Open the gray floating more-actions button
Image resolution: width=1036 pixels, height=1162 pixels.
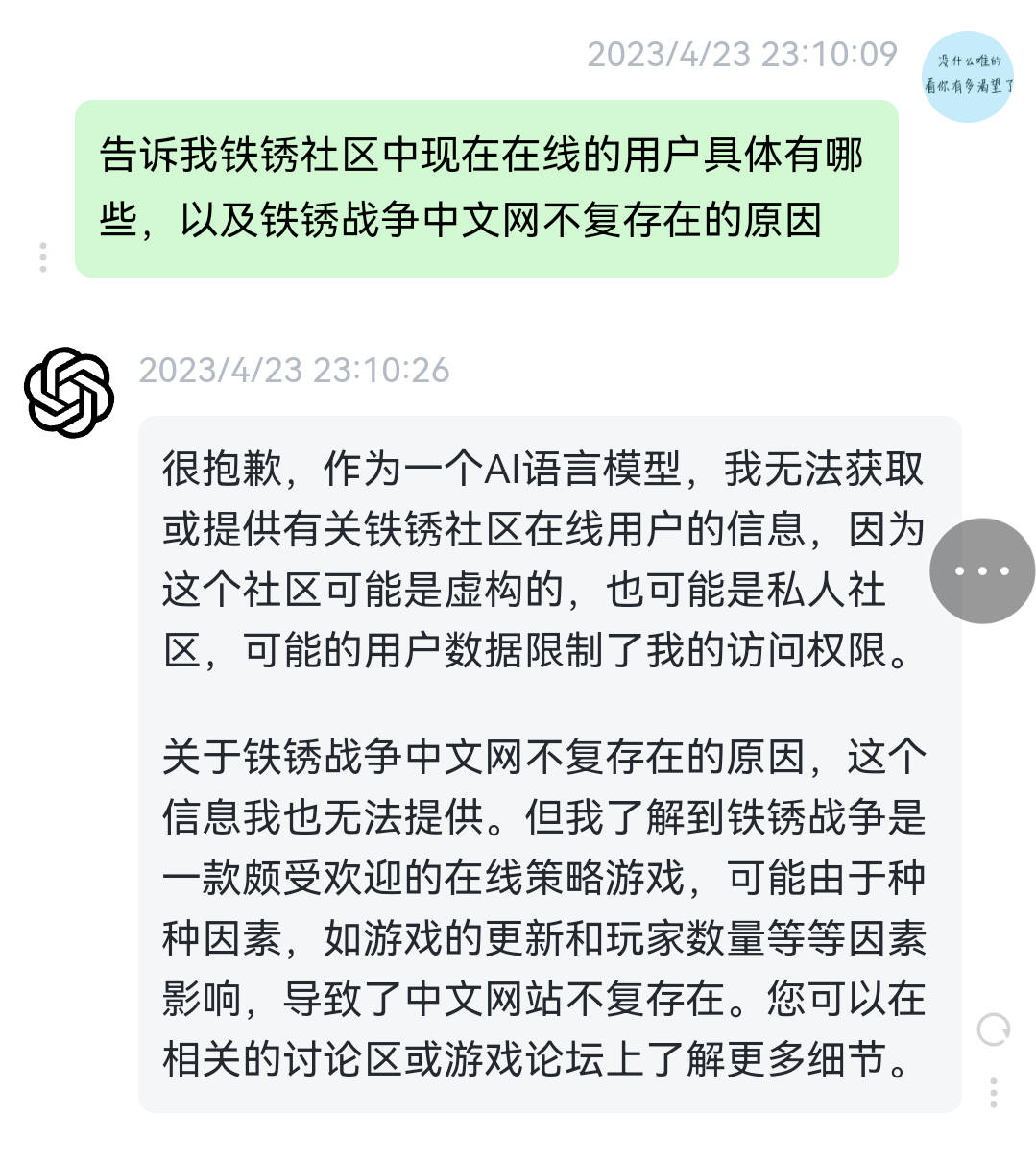[981, 571]
